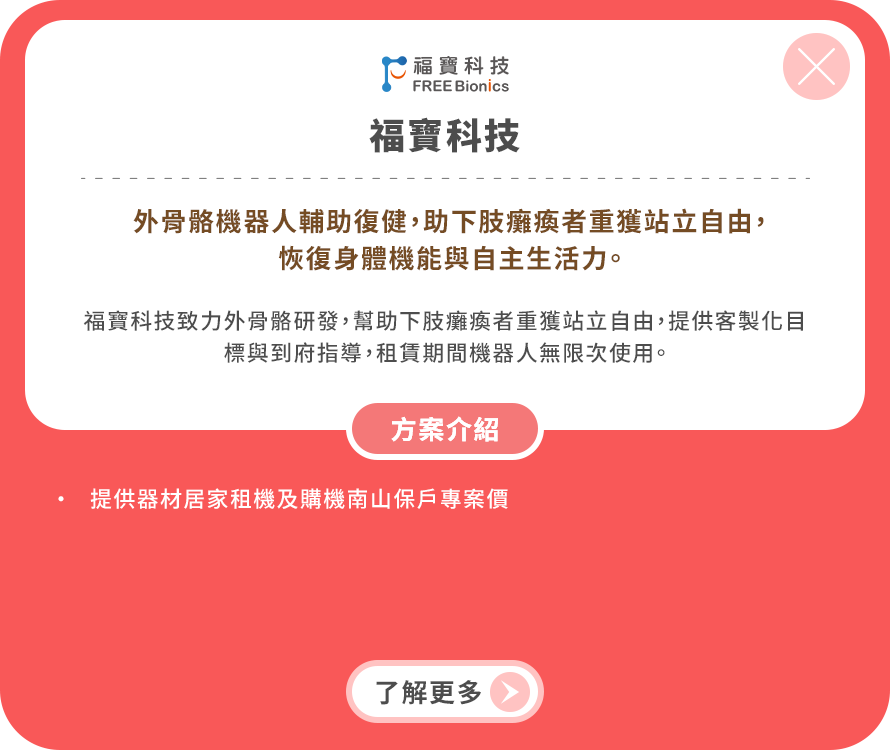The width and height of the screenshot is (890, 750).
Task: Tap the 了解更多 button
Action: (x=445, y=691)
